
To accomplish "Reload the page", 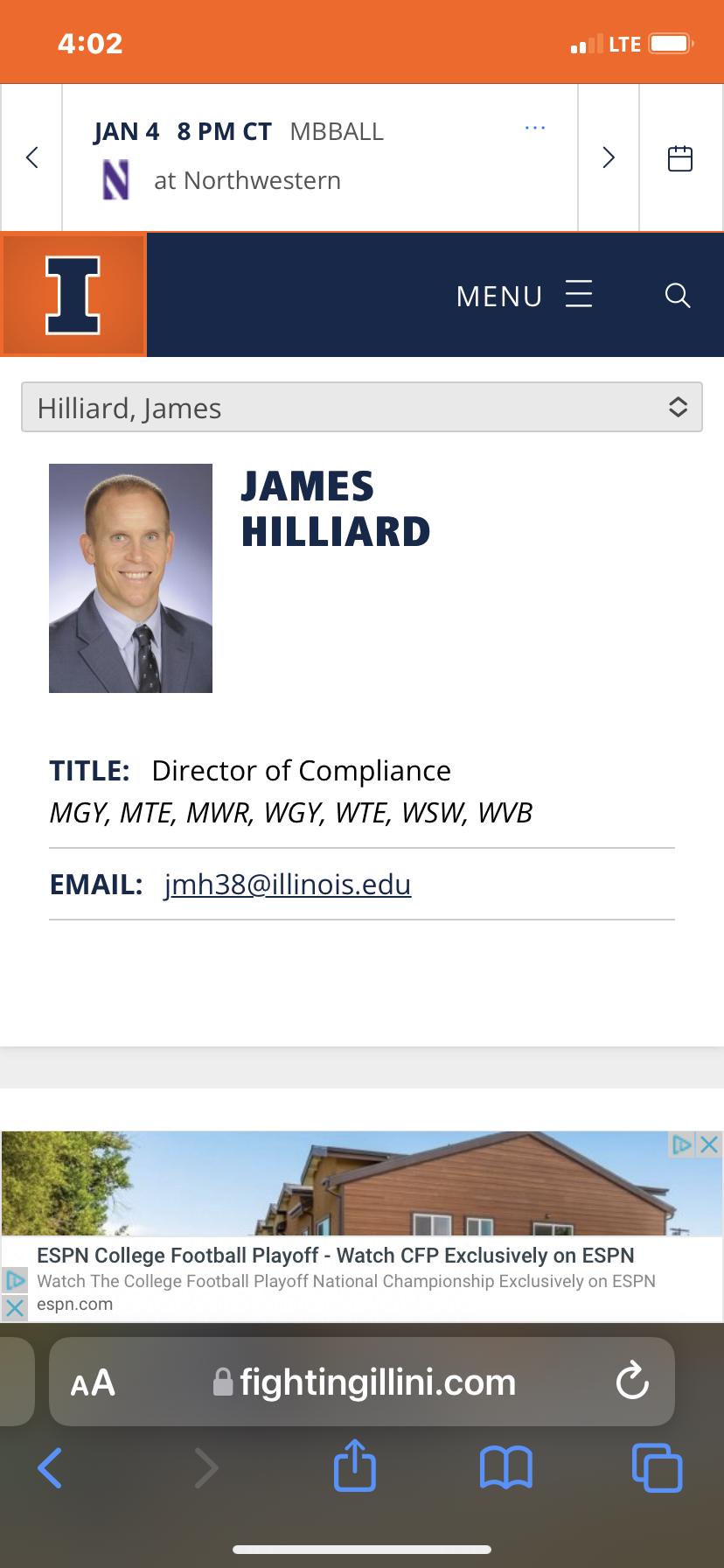I will coord(632,1382).
